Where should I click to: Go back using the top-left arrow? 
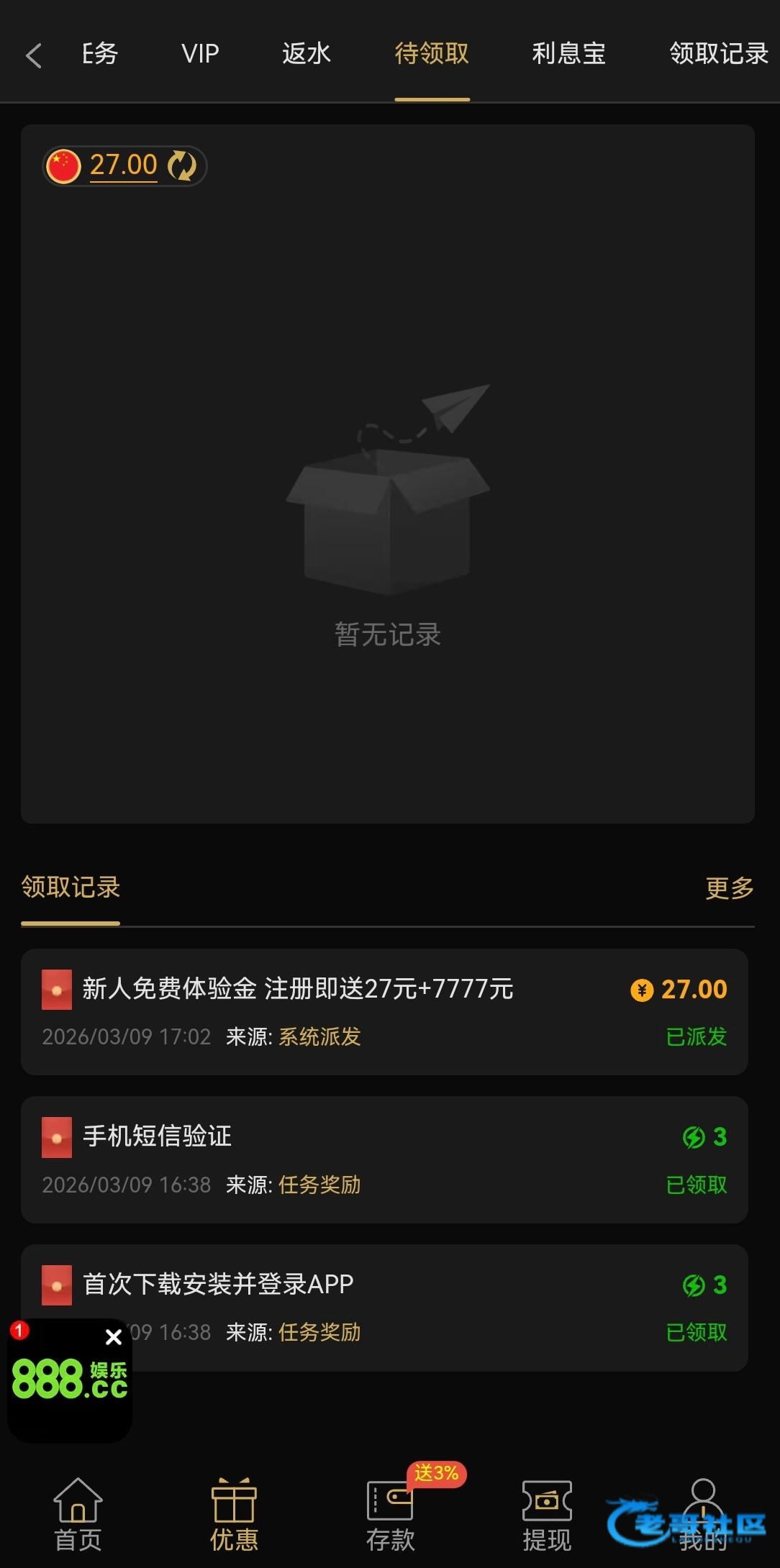(x=34, y=55)
